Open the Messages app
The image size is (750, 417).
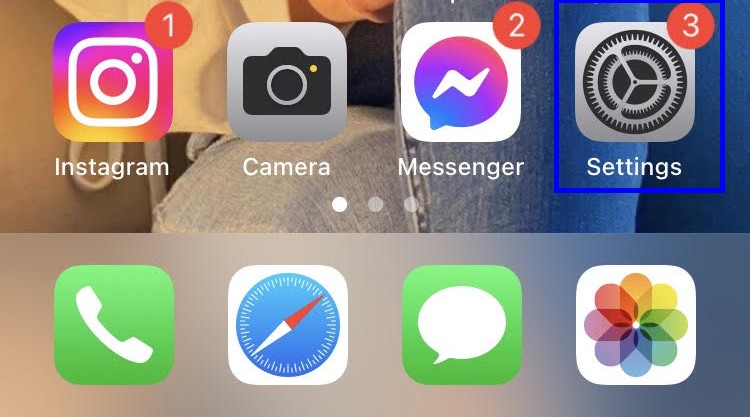coord(461,324)
